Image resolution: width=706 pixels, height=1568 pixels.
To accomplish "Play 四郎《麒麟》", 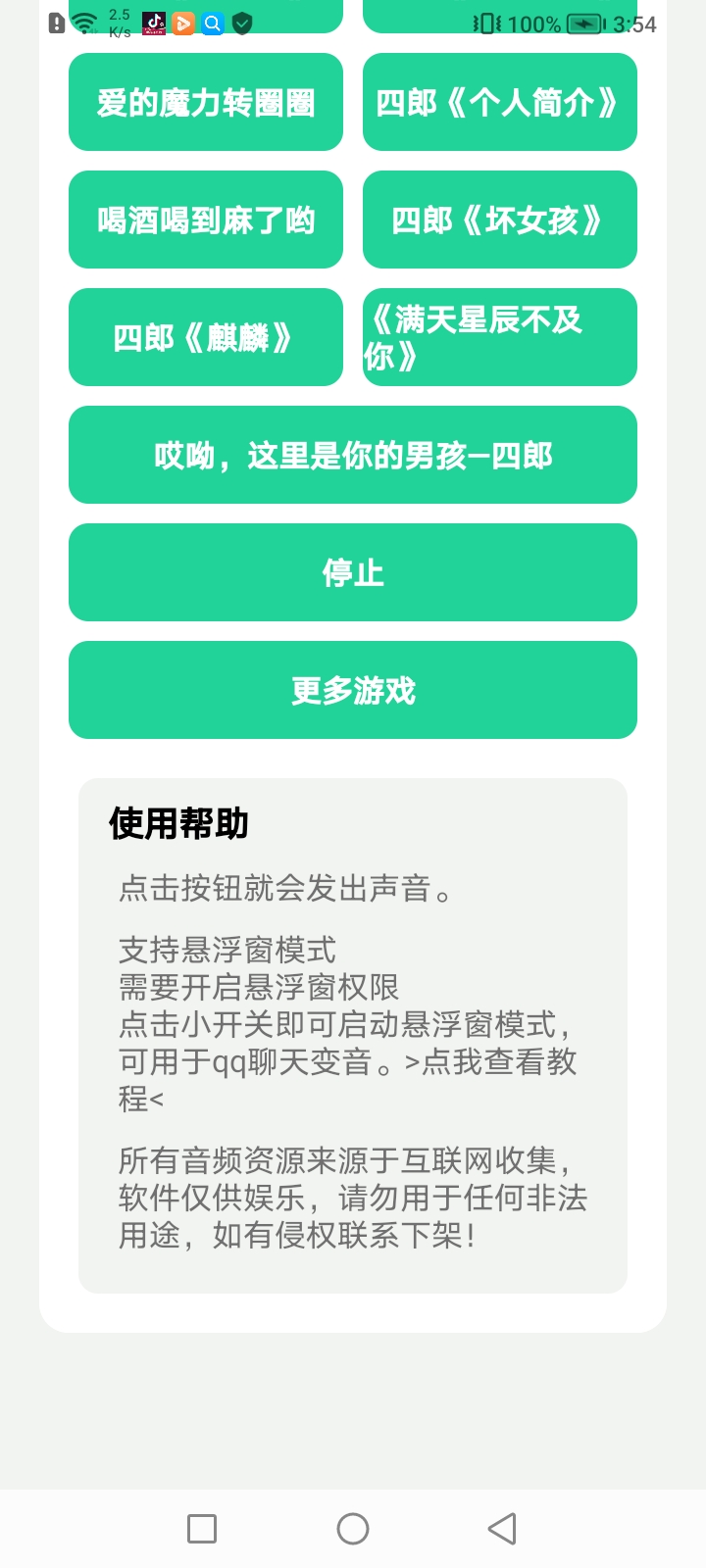I will coord(205,337).
